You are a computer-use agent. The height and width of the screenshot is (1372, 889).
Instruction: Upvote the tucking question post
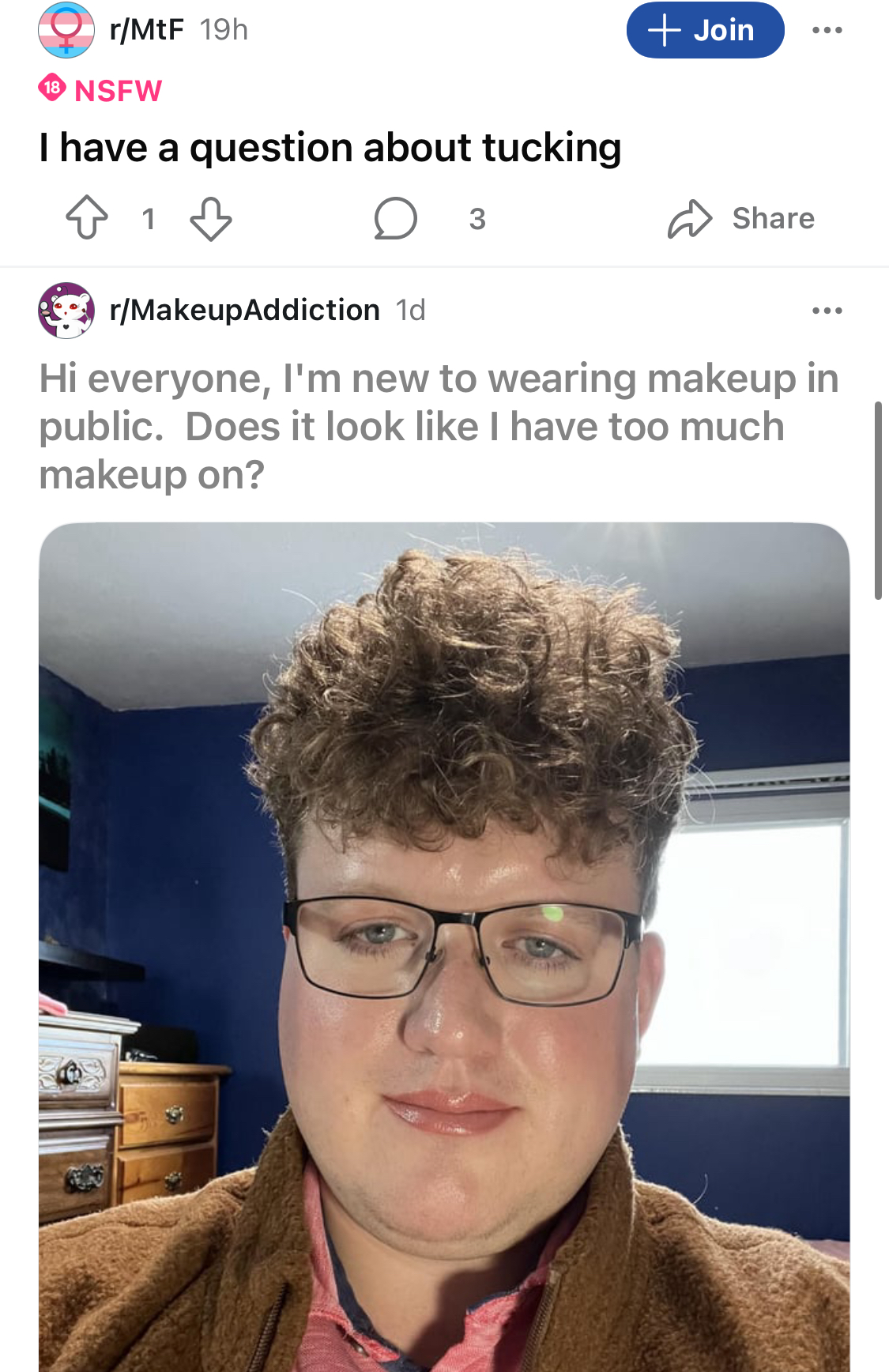pos(86,217)
